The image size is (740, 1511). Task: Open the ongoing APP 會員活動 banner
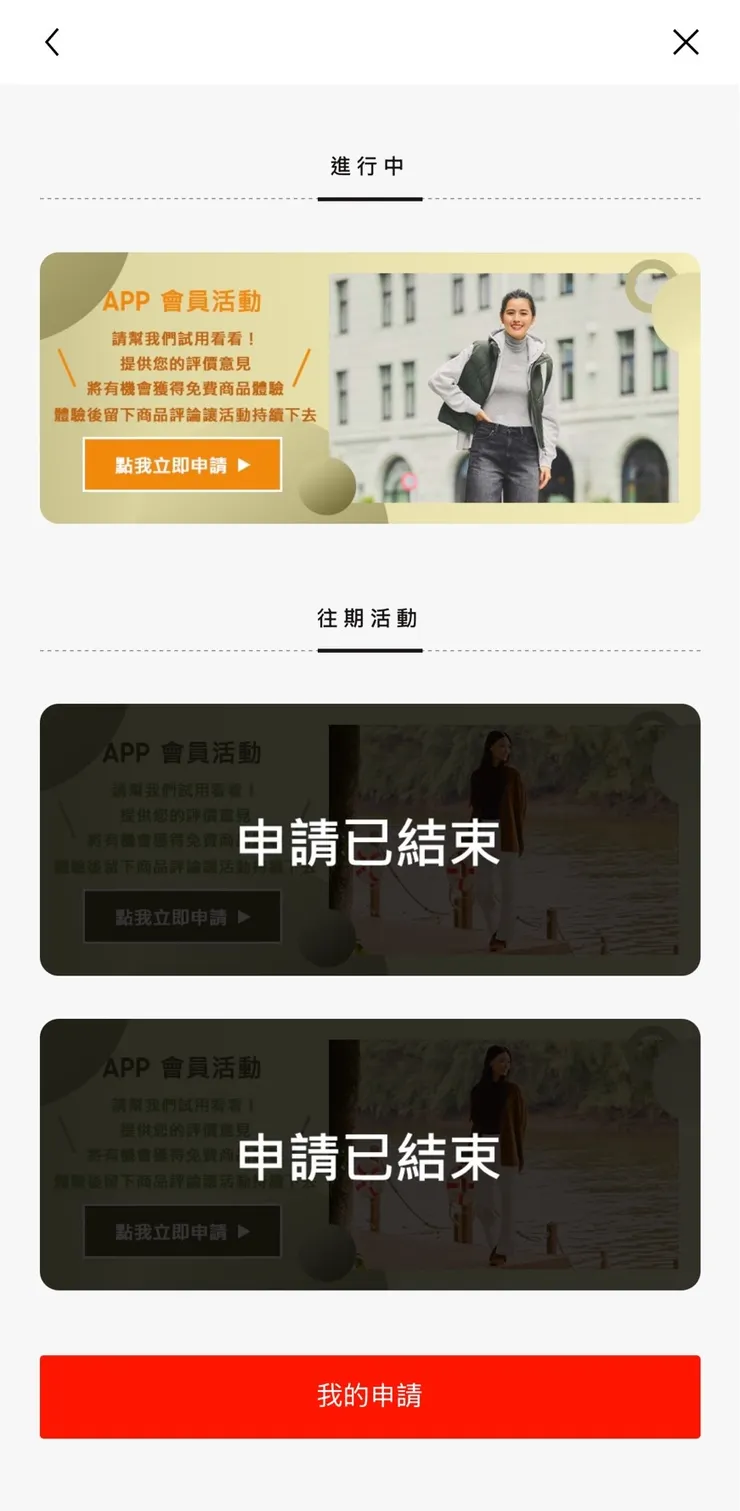[x=370, y=390]
